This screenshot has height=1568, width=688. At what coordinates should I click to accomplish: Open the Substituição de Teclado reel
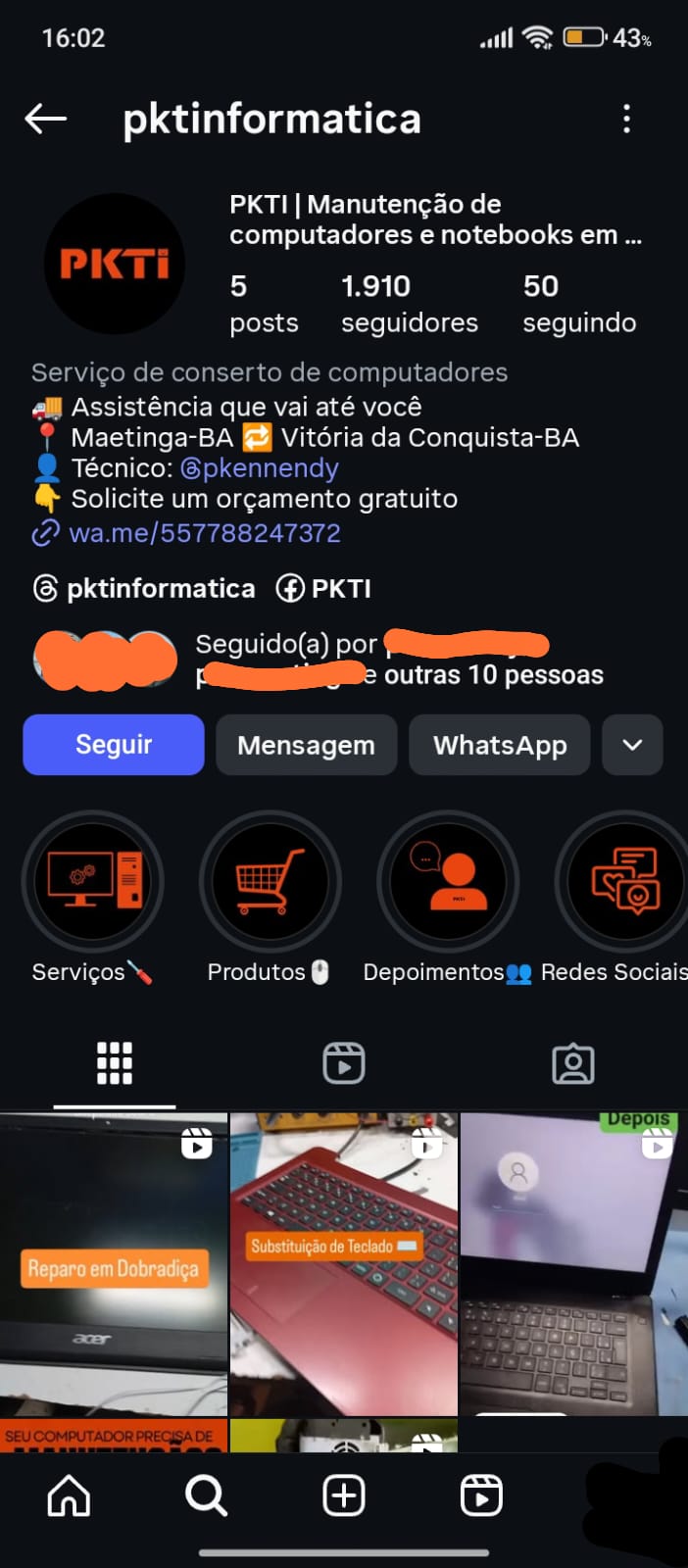click(x=344, y=1264)
